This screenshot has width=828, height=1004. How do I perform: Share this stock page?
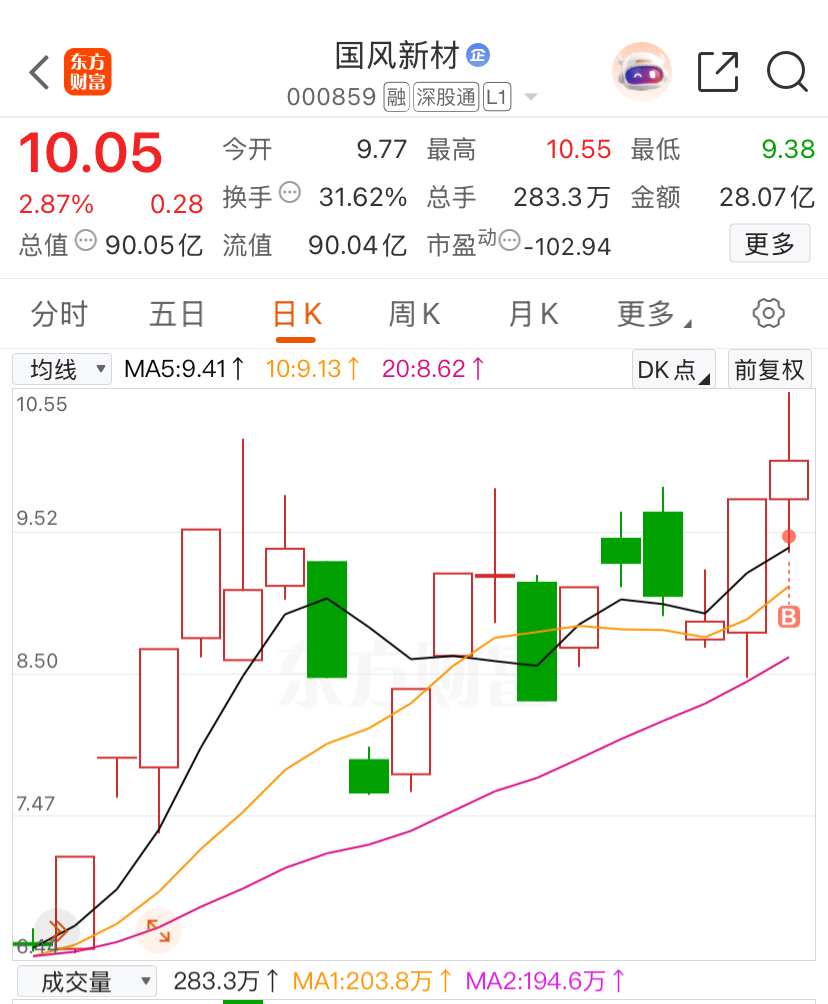(x=718, y=72)
